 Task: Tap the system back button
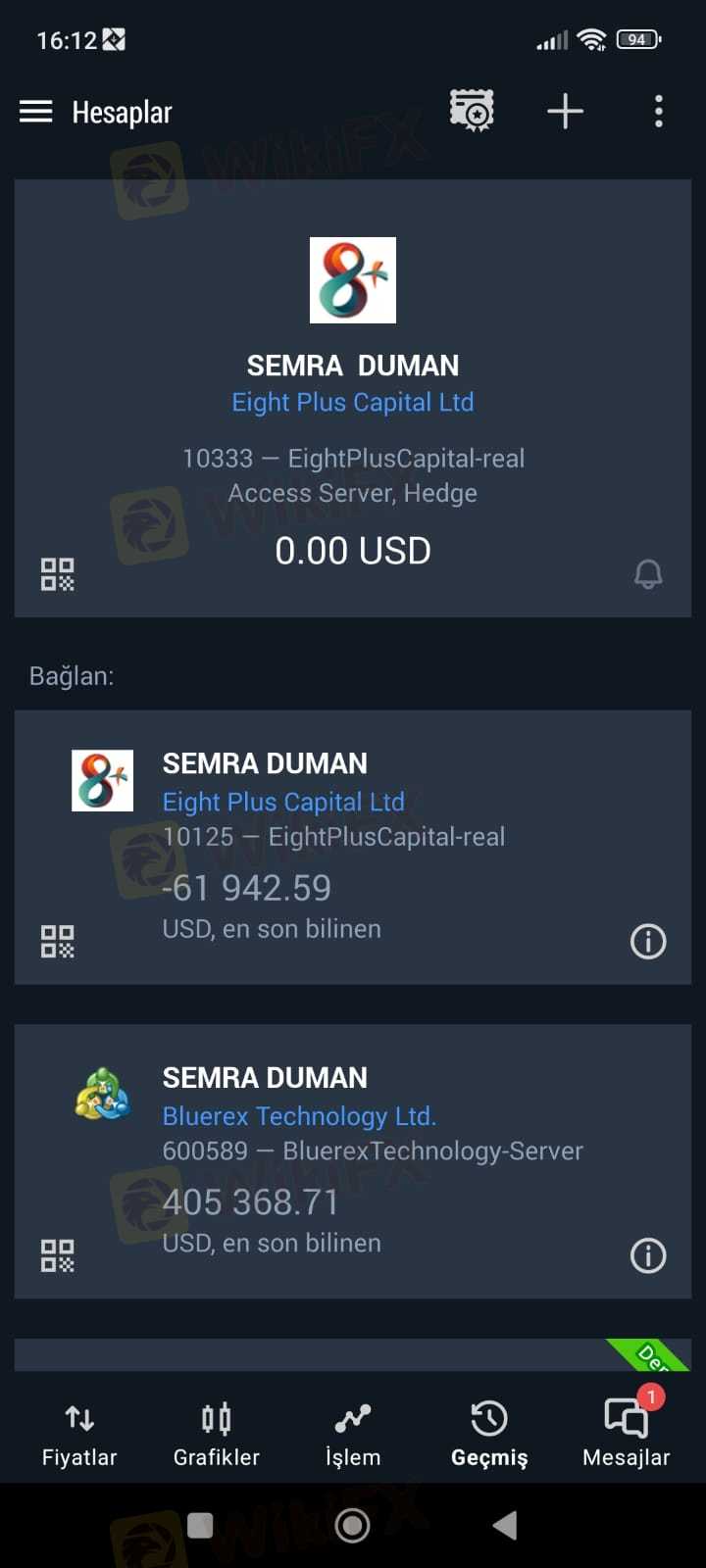click(x=505, y=1525)
